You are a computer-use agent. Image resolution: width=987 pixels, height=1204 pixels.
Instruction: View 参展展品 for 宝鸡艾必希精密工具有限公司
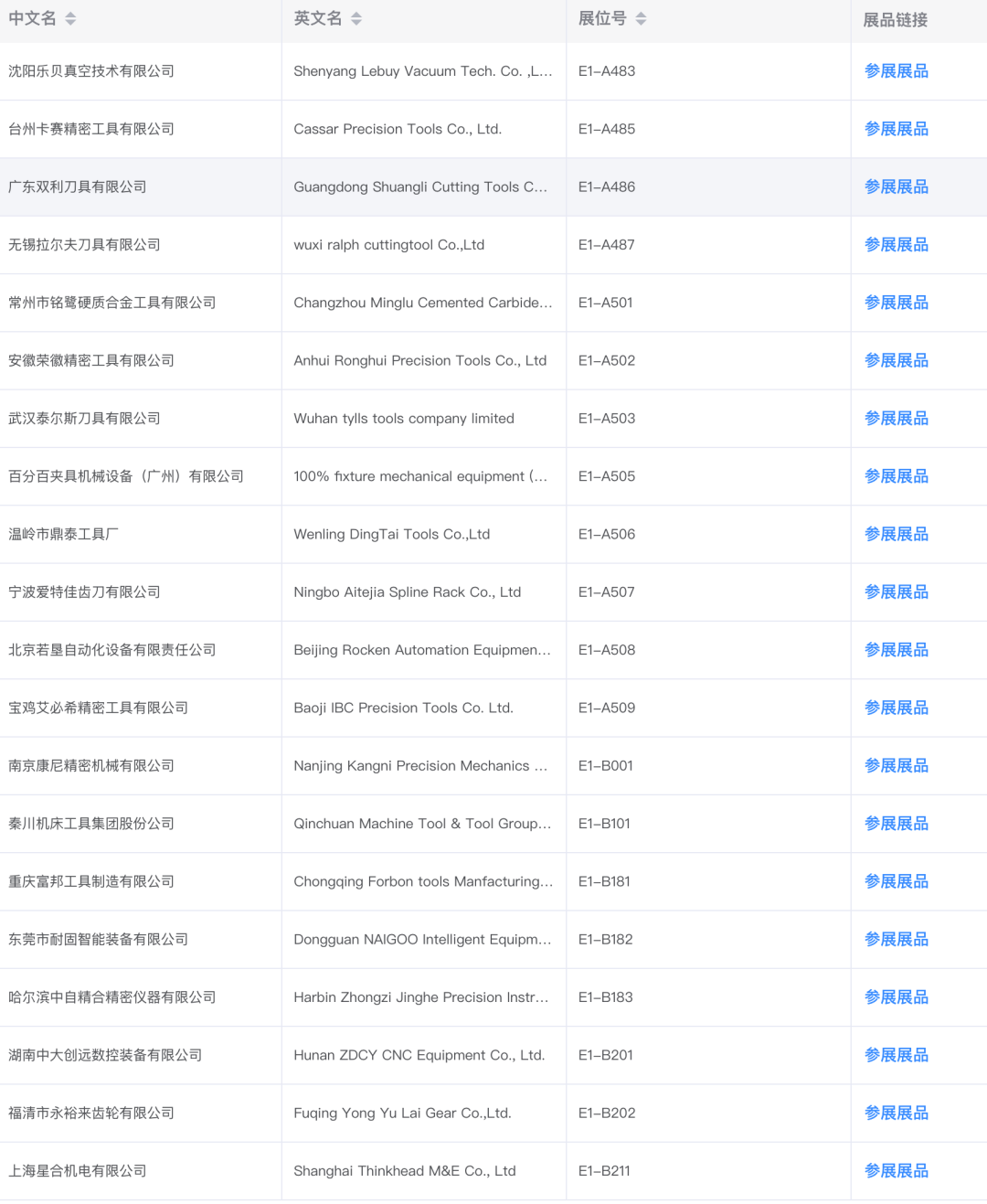(x=896, y=708)
